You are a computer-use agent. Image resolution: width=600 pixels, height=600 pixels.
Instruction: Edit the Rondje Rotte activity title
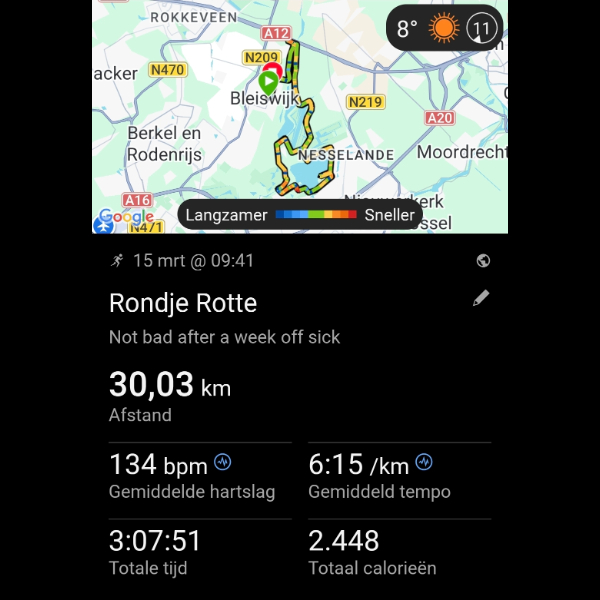click(x=481, y=298)
